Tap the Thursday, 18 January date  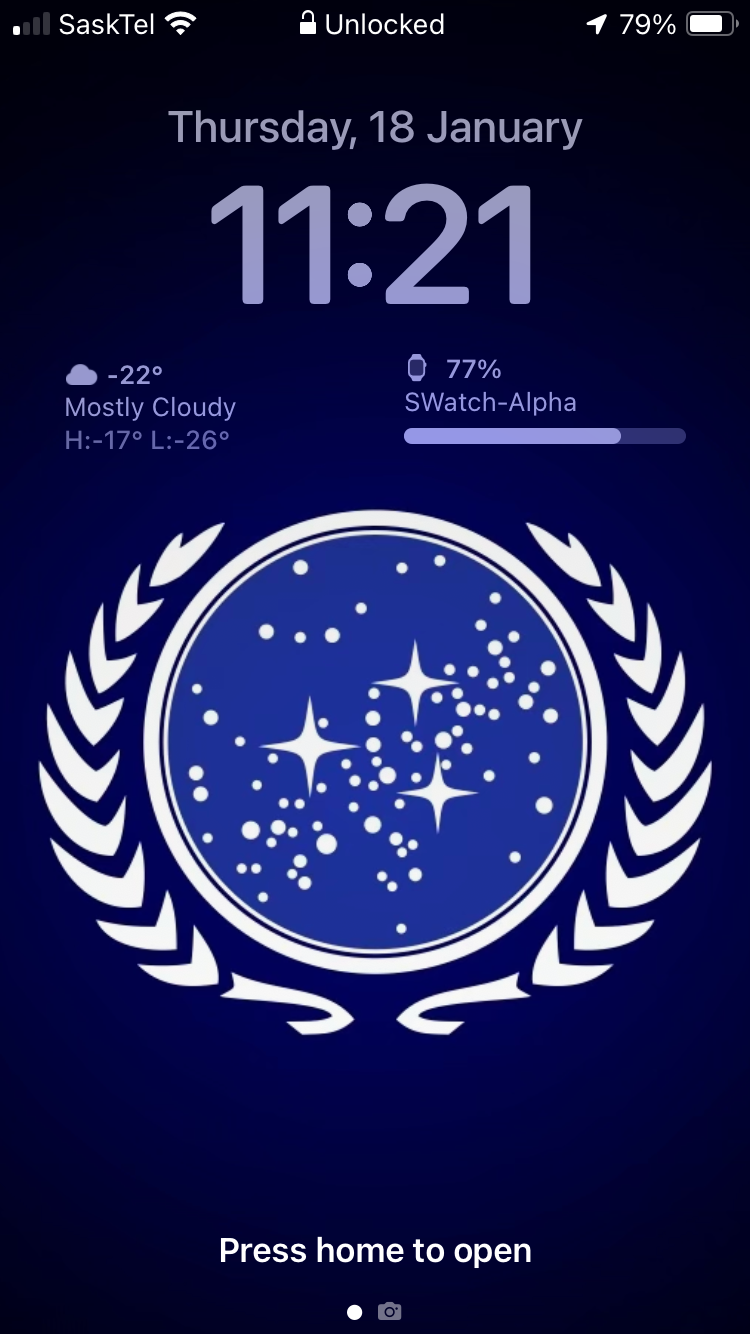click(375, 126)
